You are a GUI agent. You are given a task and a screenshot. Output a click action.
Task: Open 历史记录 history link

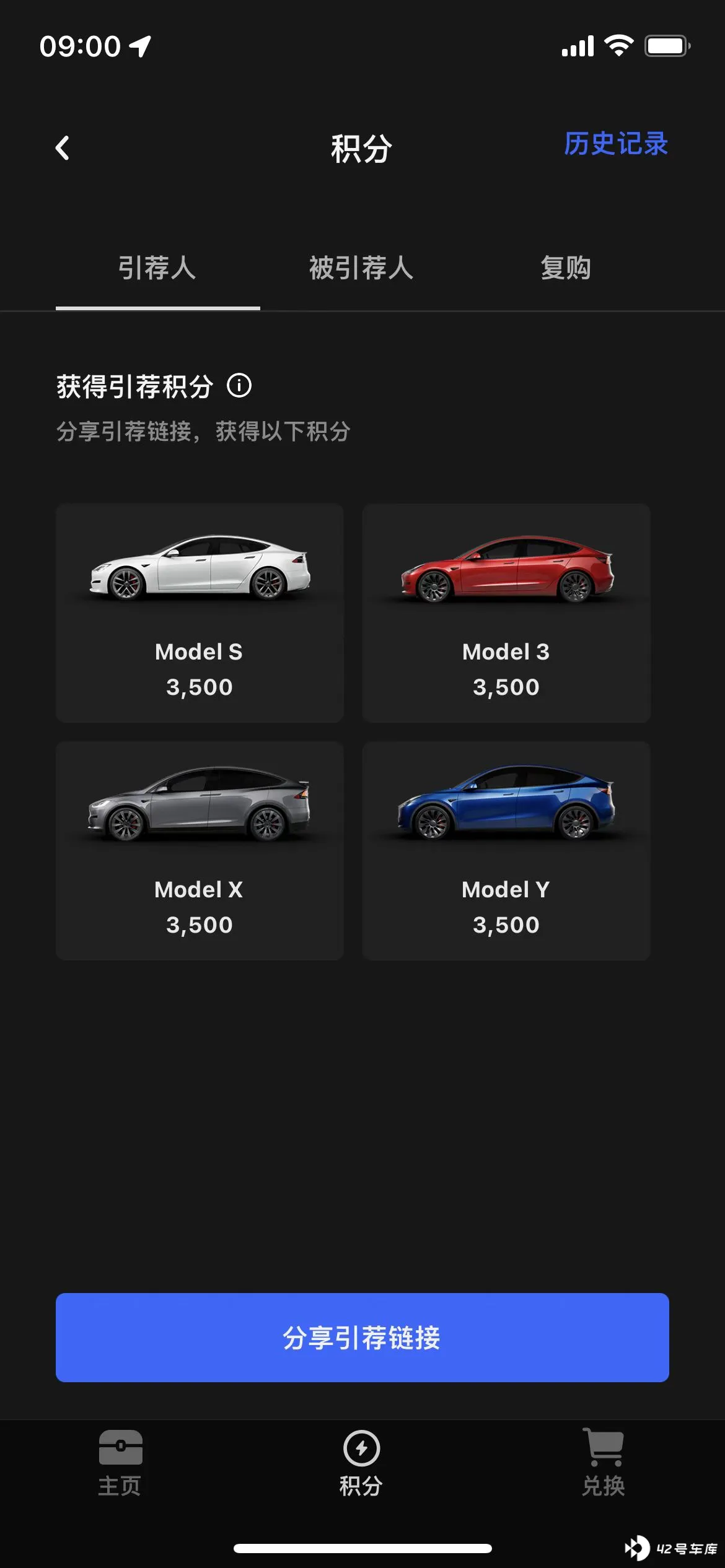(x=615, y=144)
